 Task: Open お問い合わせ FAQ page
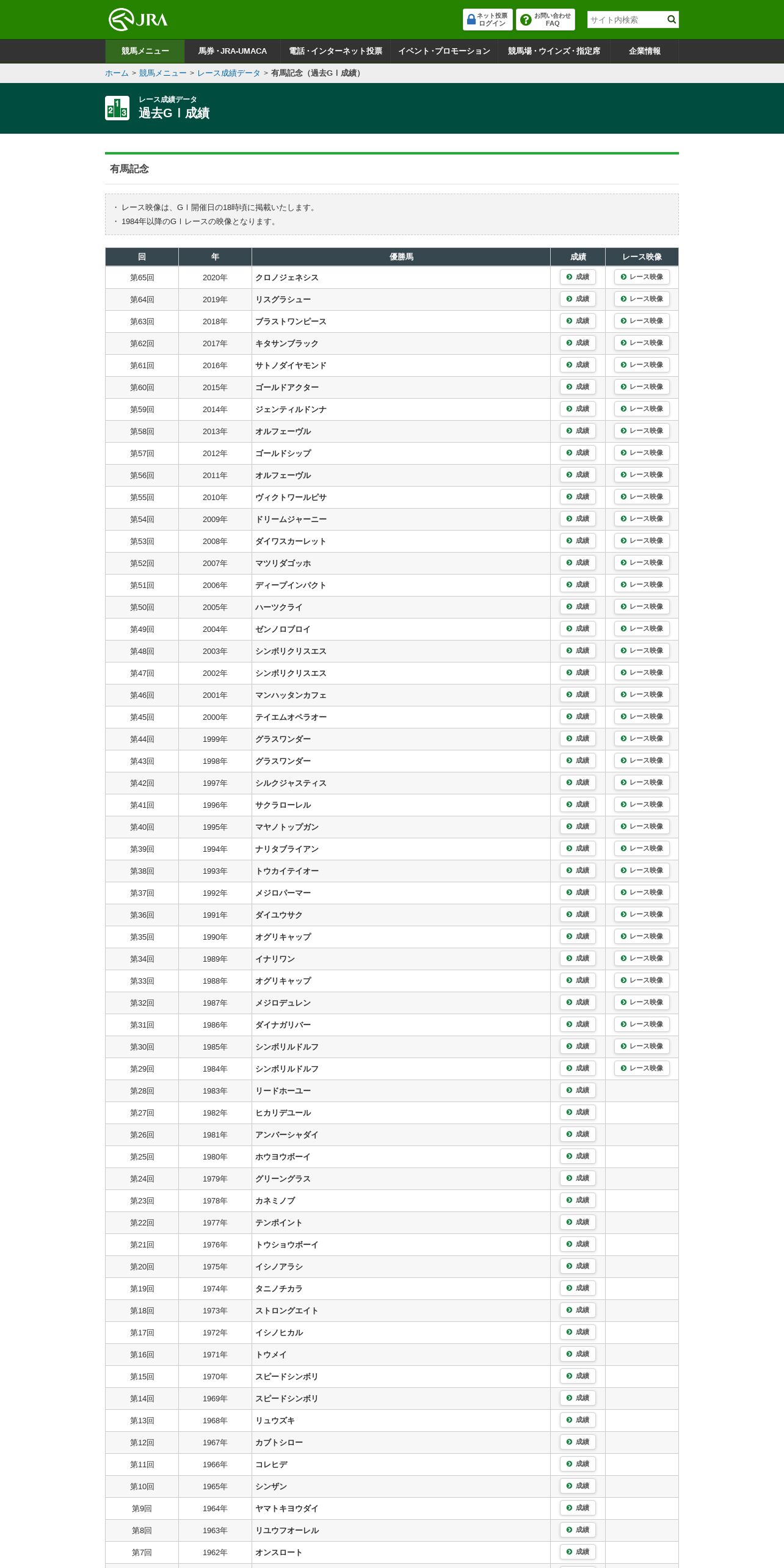[545, 20]
